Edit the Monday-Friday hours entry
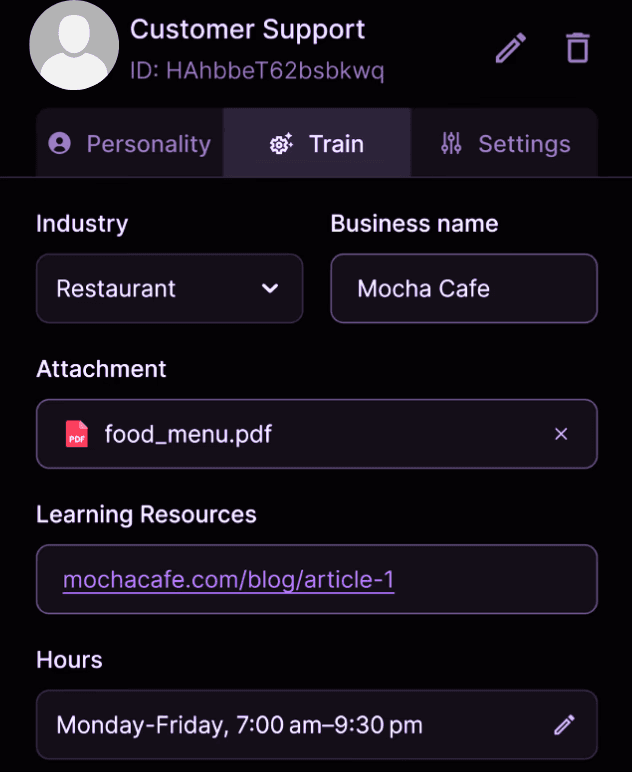This screenshot has width=632, height=773. [564, 724]
